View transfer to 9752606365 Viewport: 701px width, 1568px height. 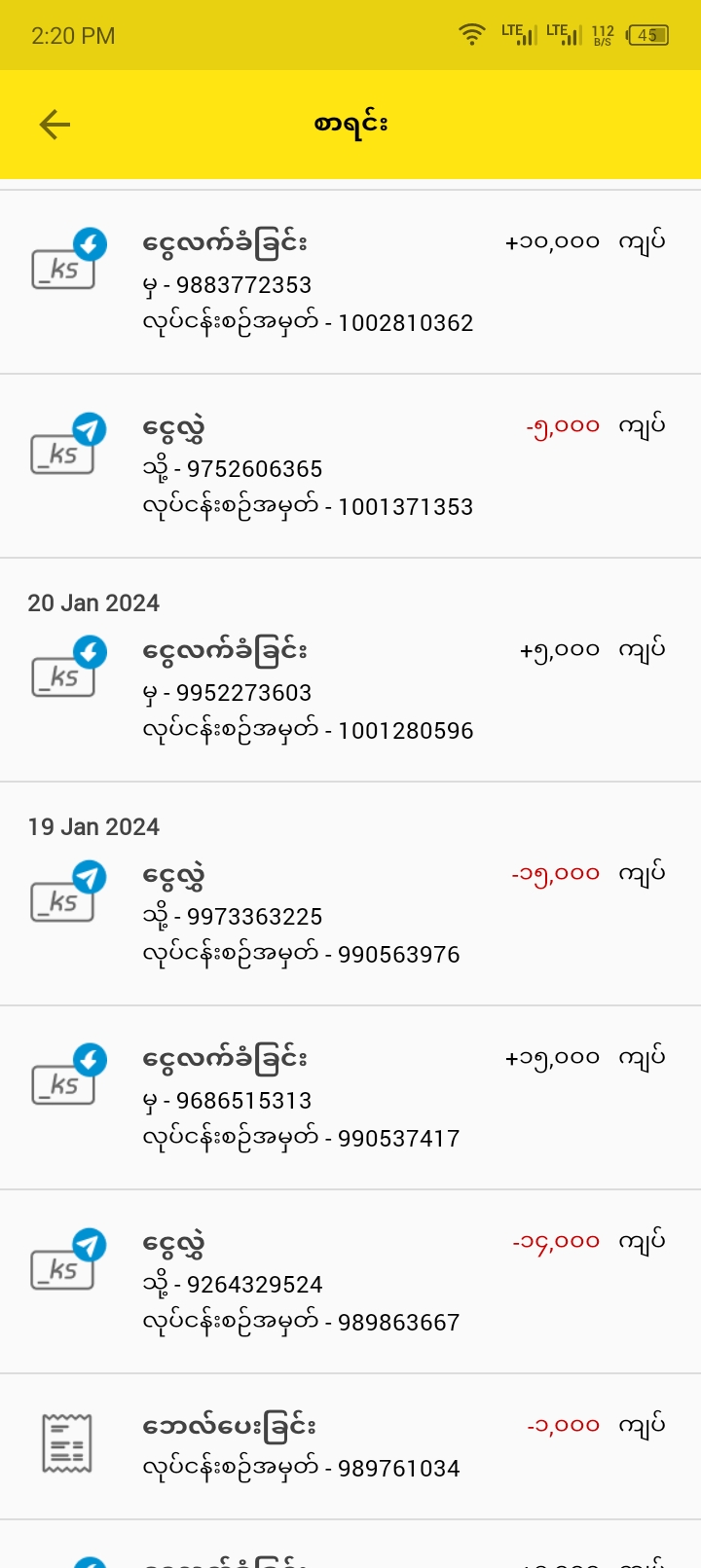pyautogui.click(x=350, y=466)
